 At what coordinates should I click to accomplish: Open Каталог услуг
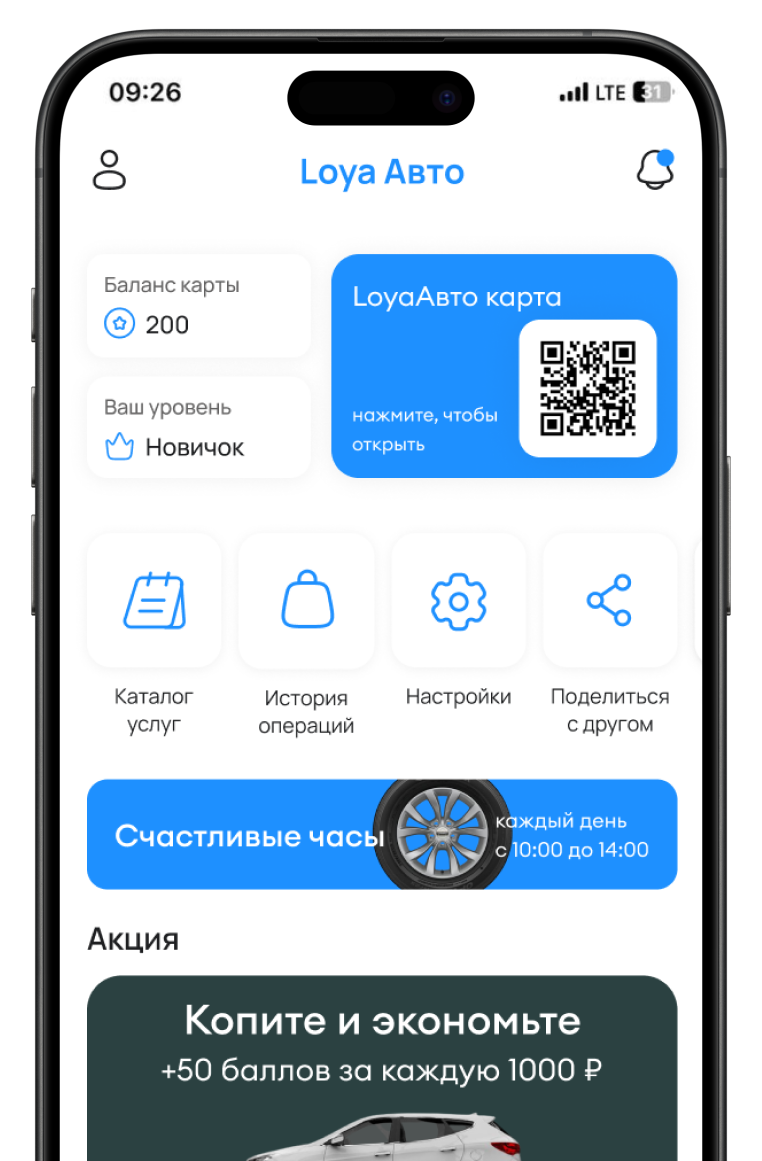pos(154,601)
